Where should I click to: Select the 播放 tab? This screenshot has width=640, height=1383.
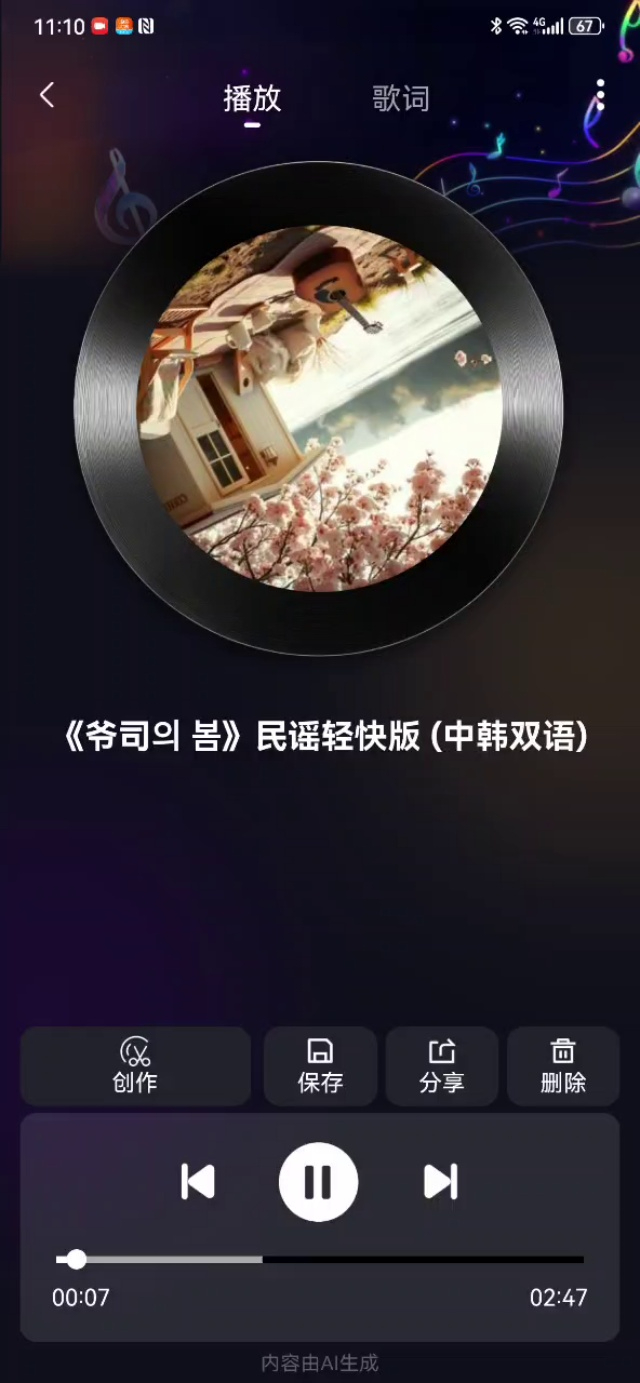point(252,98)
